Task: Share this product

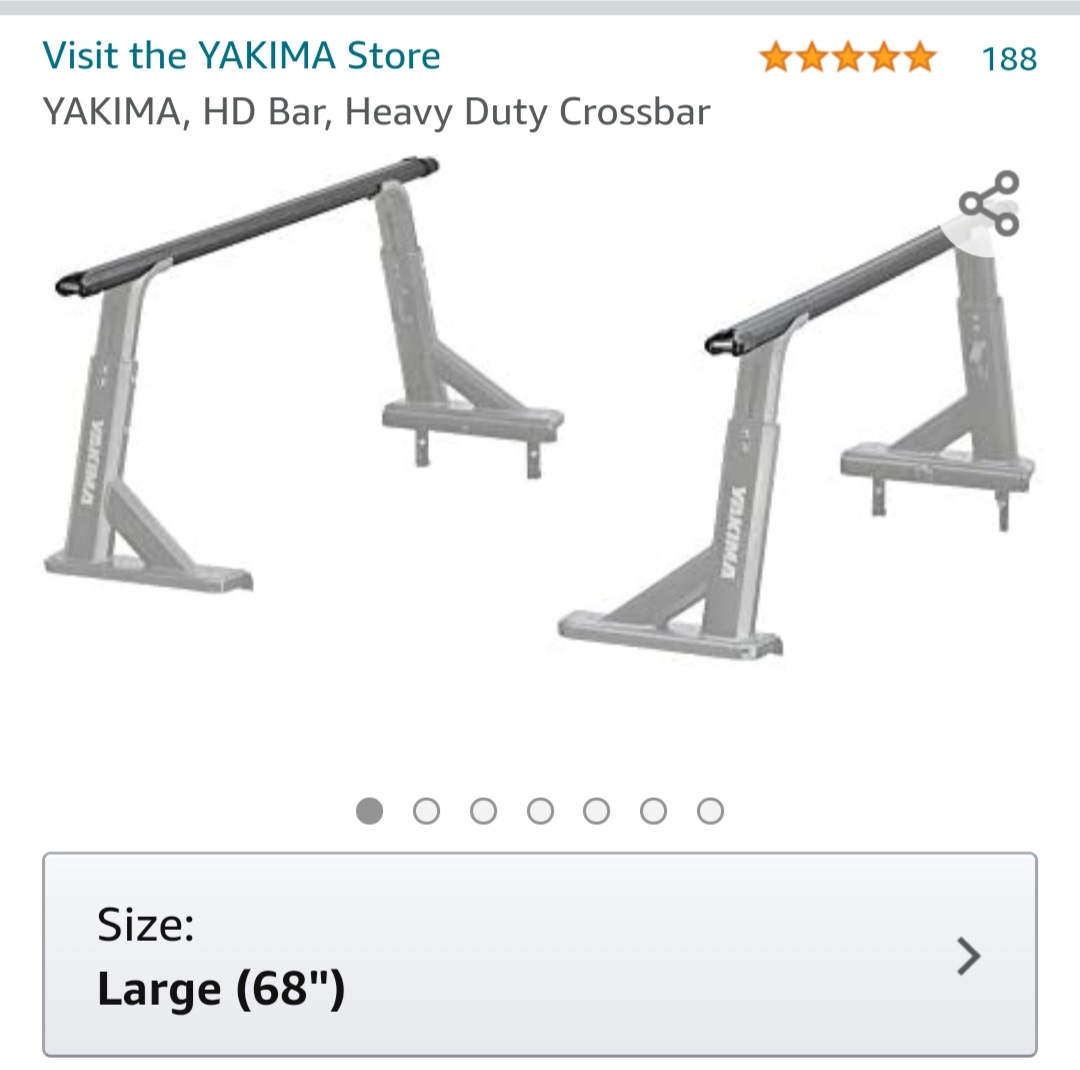Action: [x=989, y=204]
